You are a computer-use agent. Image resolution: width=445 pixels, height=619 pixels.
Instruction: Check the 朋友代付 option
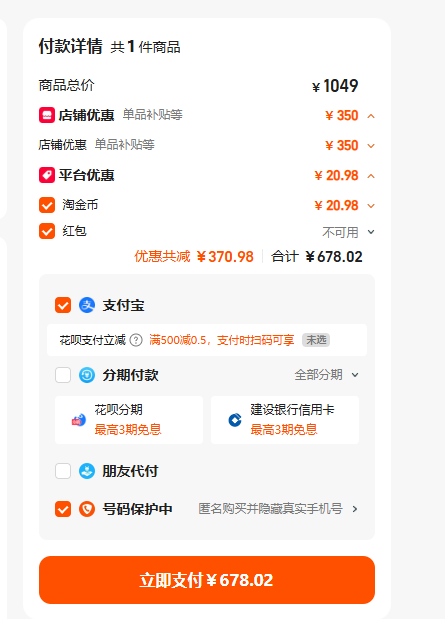click(63, 471)
